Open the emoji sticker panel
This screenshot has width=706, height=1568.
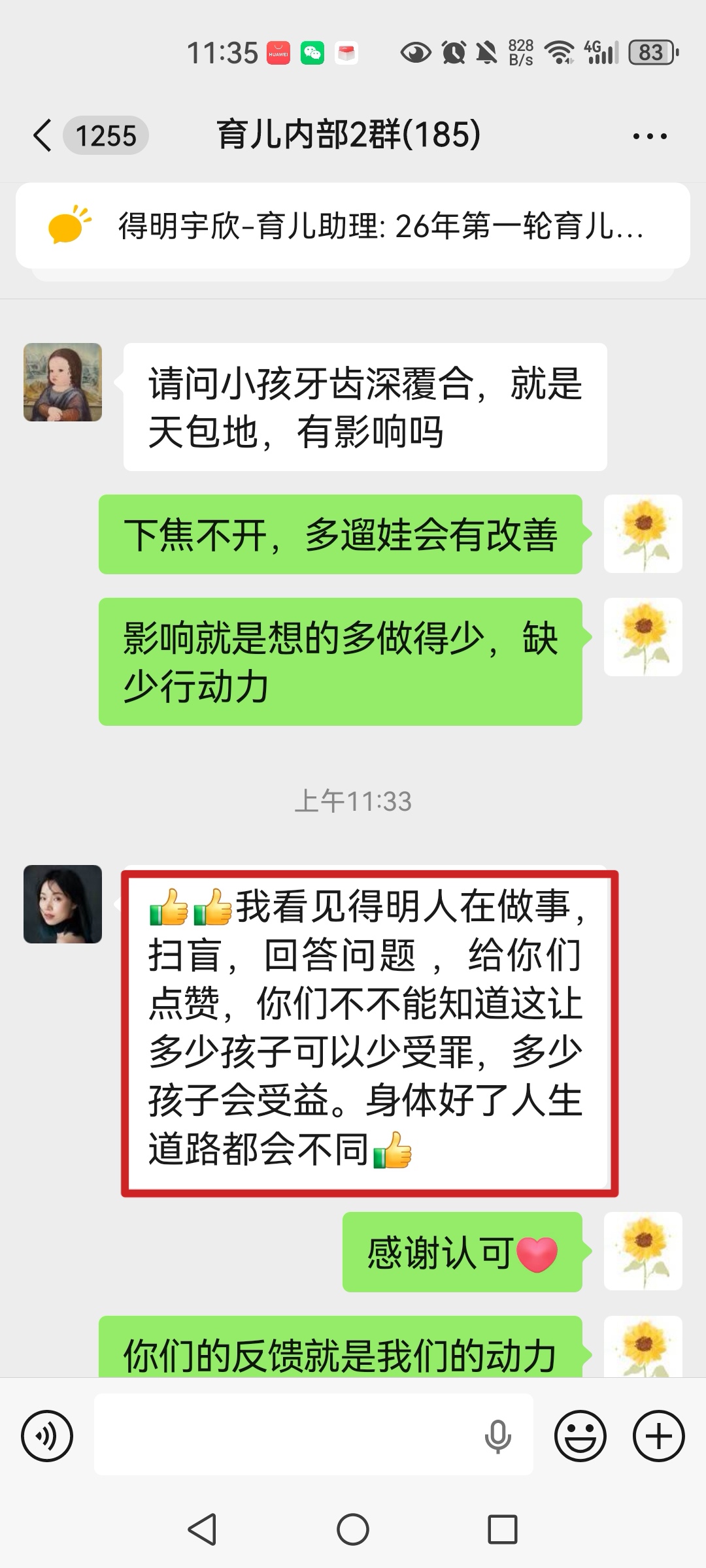[580, 1436]
